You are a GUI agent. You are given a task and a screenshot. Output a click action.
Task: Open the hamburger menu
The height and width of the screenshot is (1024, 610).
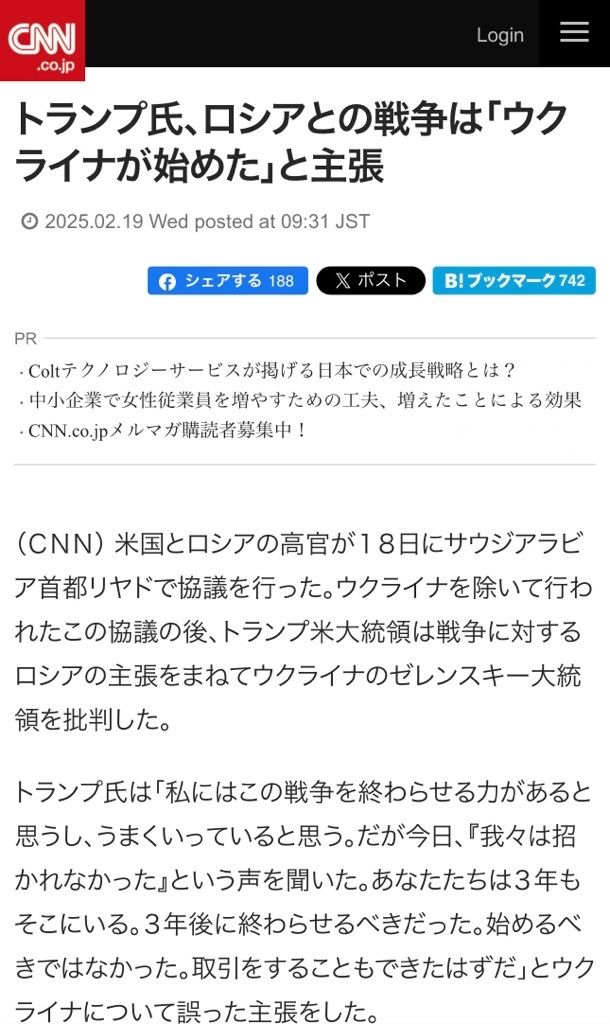click(574, 33)
